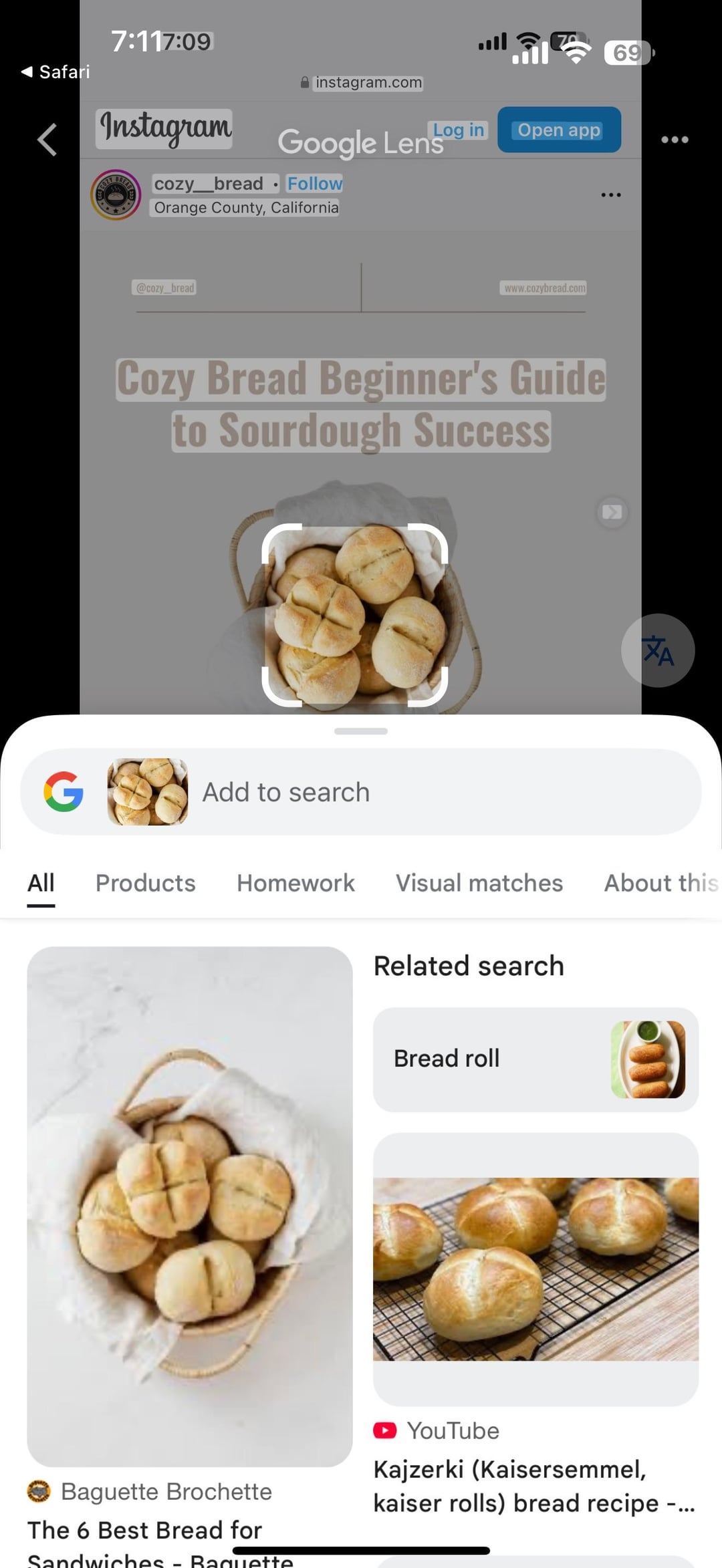Viewport: 722px width, 1568px height.
Task: Open the Baguette Brochette sandwich bread result
Action: click(x=190, y=1206)
